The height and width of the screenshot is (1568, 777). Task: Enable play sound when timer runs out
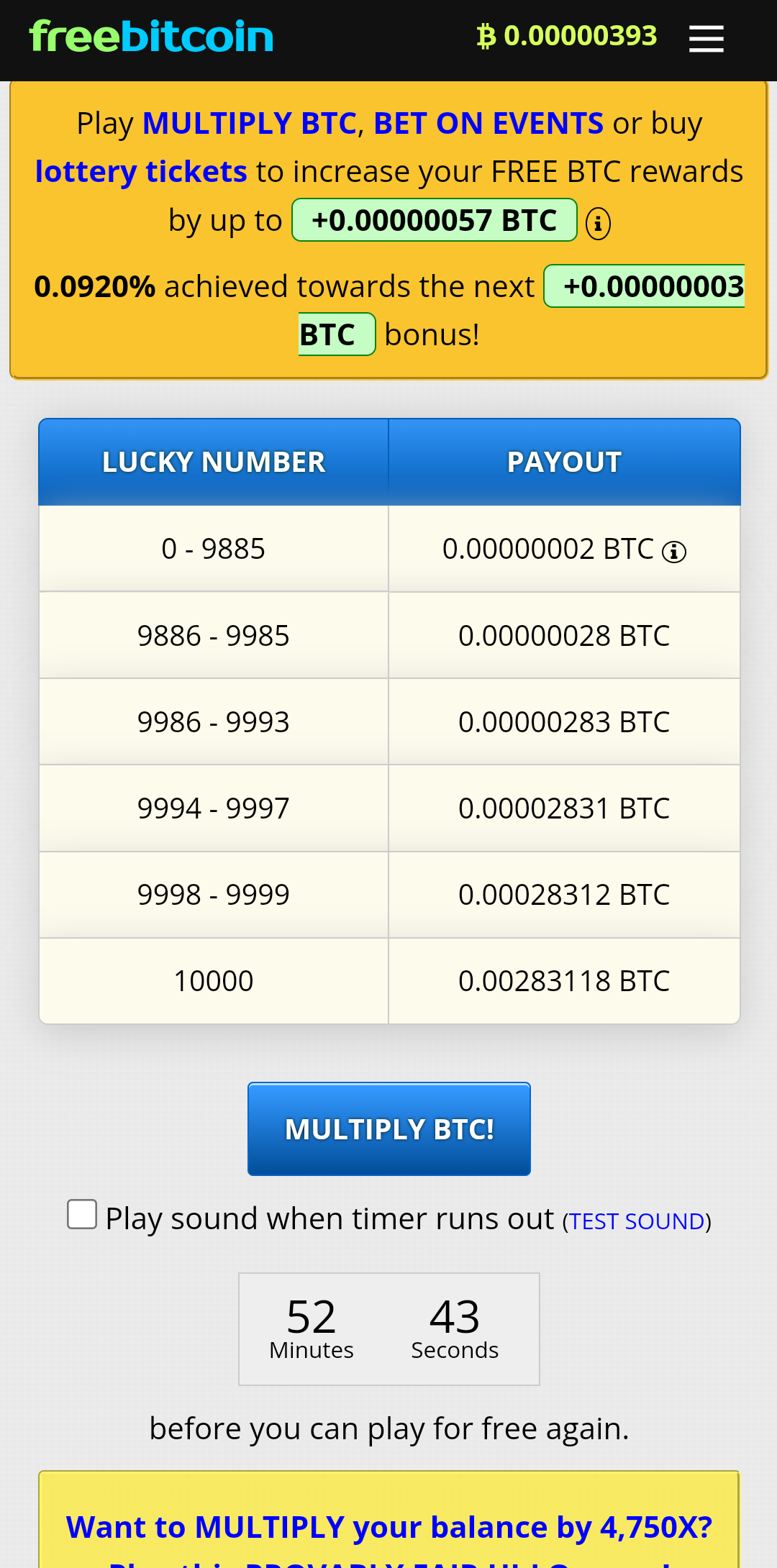pos(82,1214)
